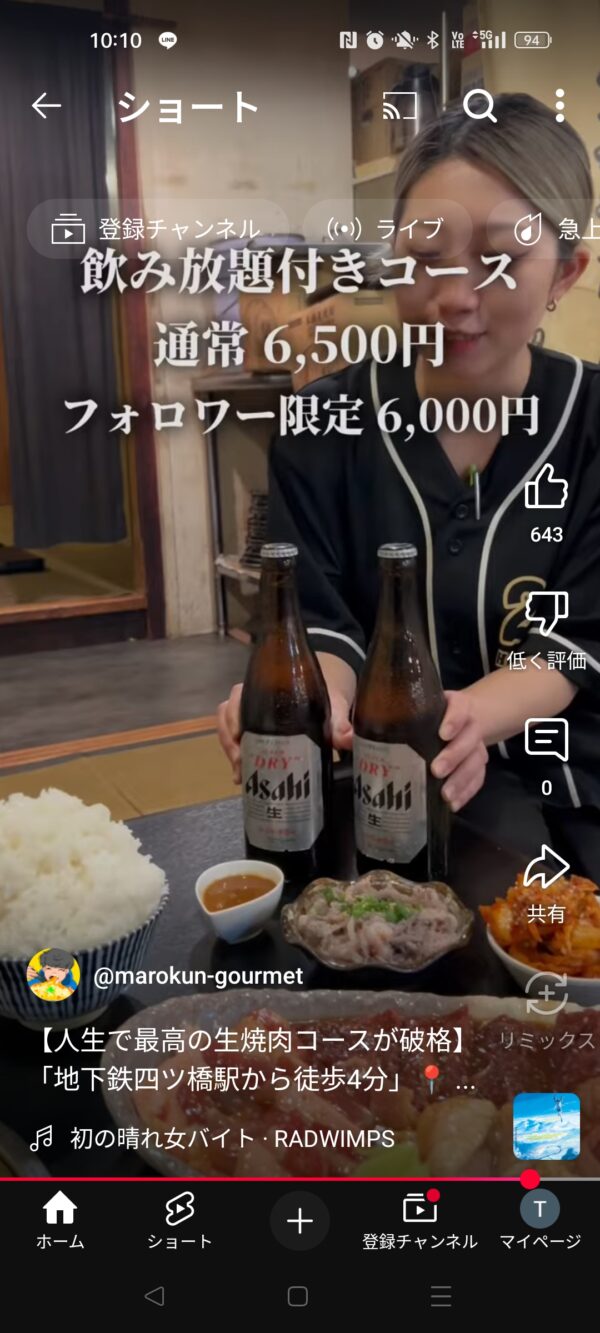This screenshot has height=1333, width=600.
Task: Share this Short via 共有
Action: point(546,868)
